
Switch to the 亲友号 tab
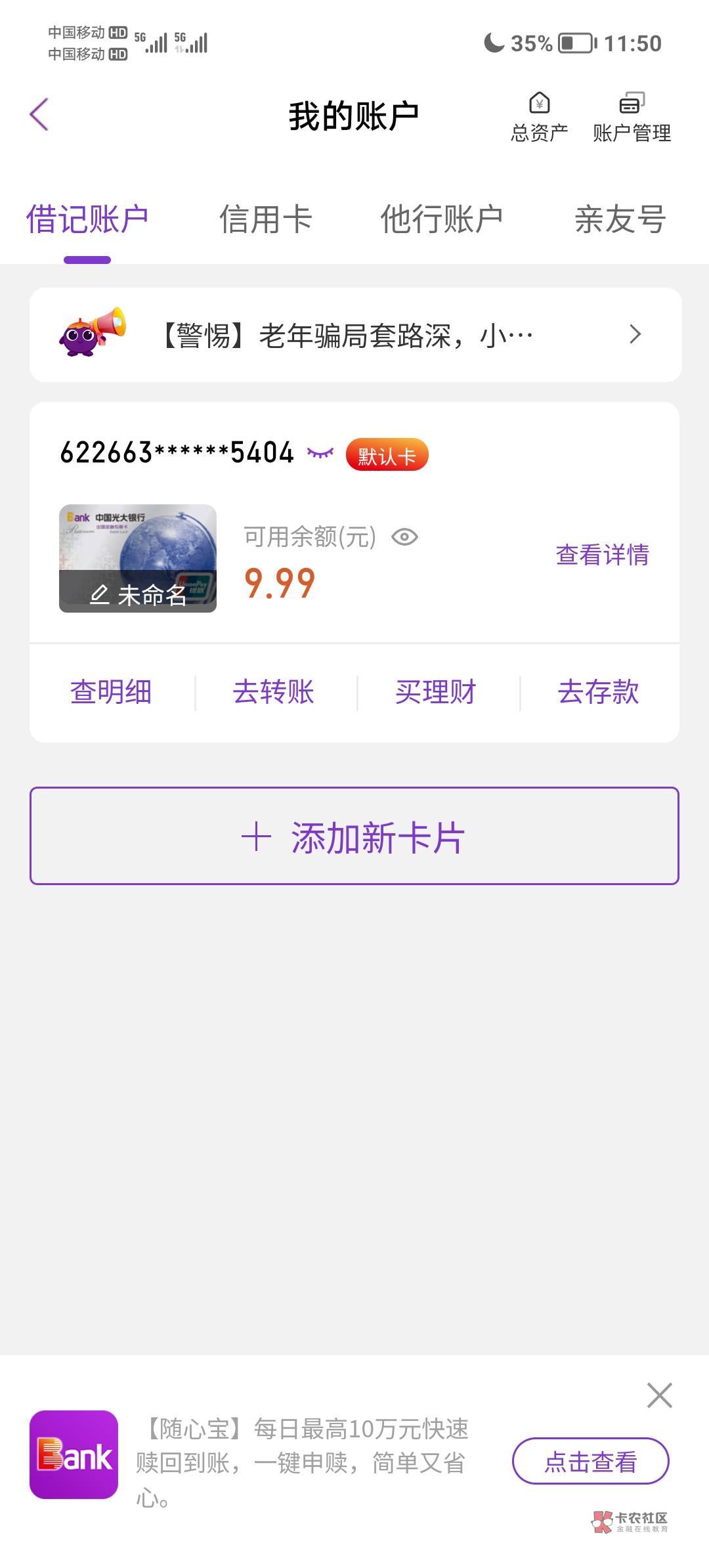(620, 219)
